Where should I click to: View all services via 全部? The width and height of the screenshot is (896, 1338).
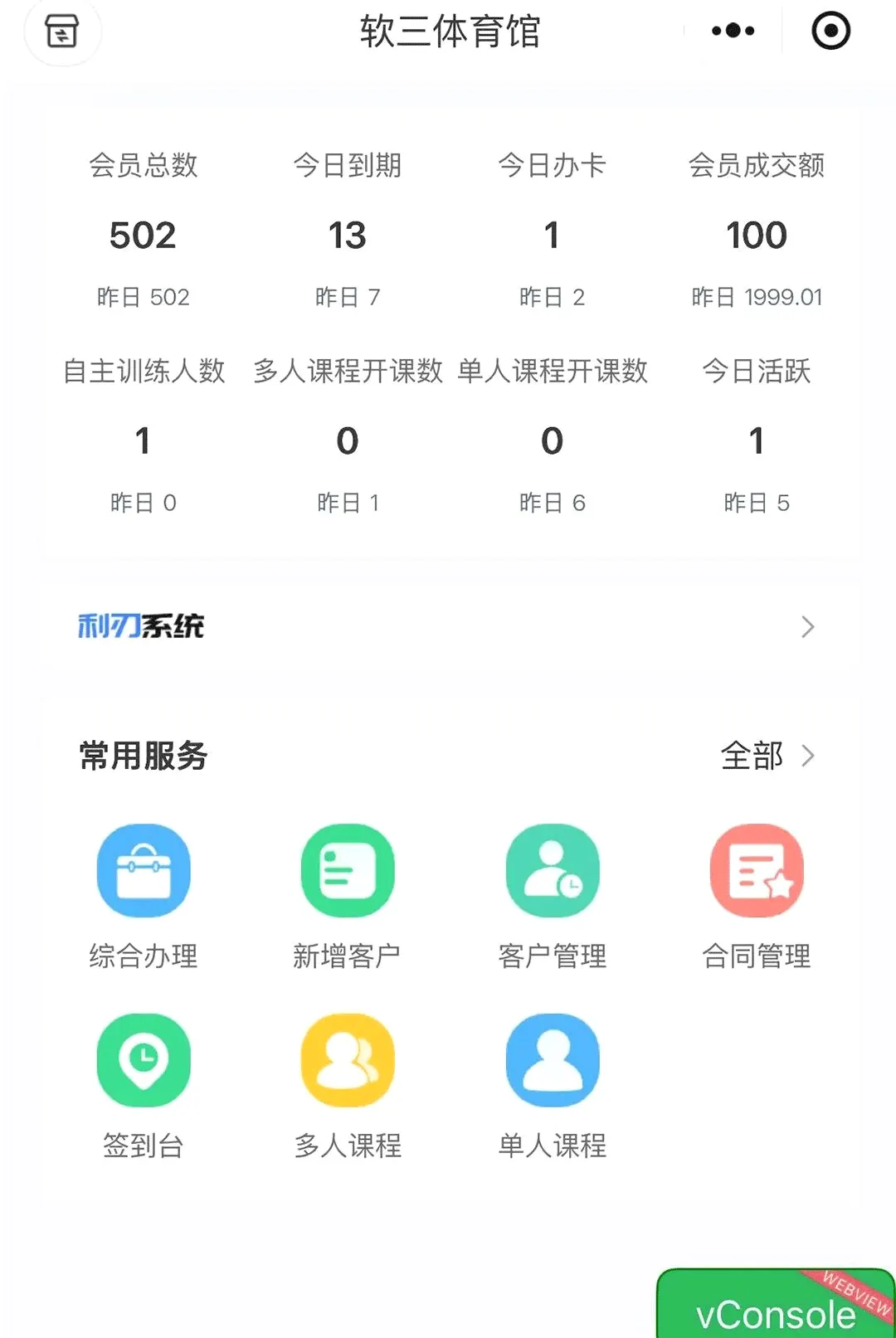(767, 756)
